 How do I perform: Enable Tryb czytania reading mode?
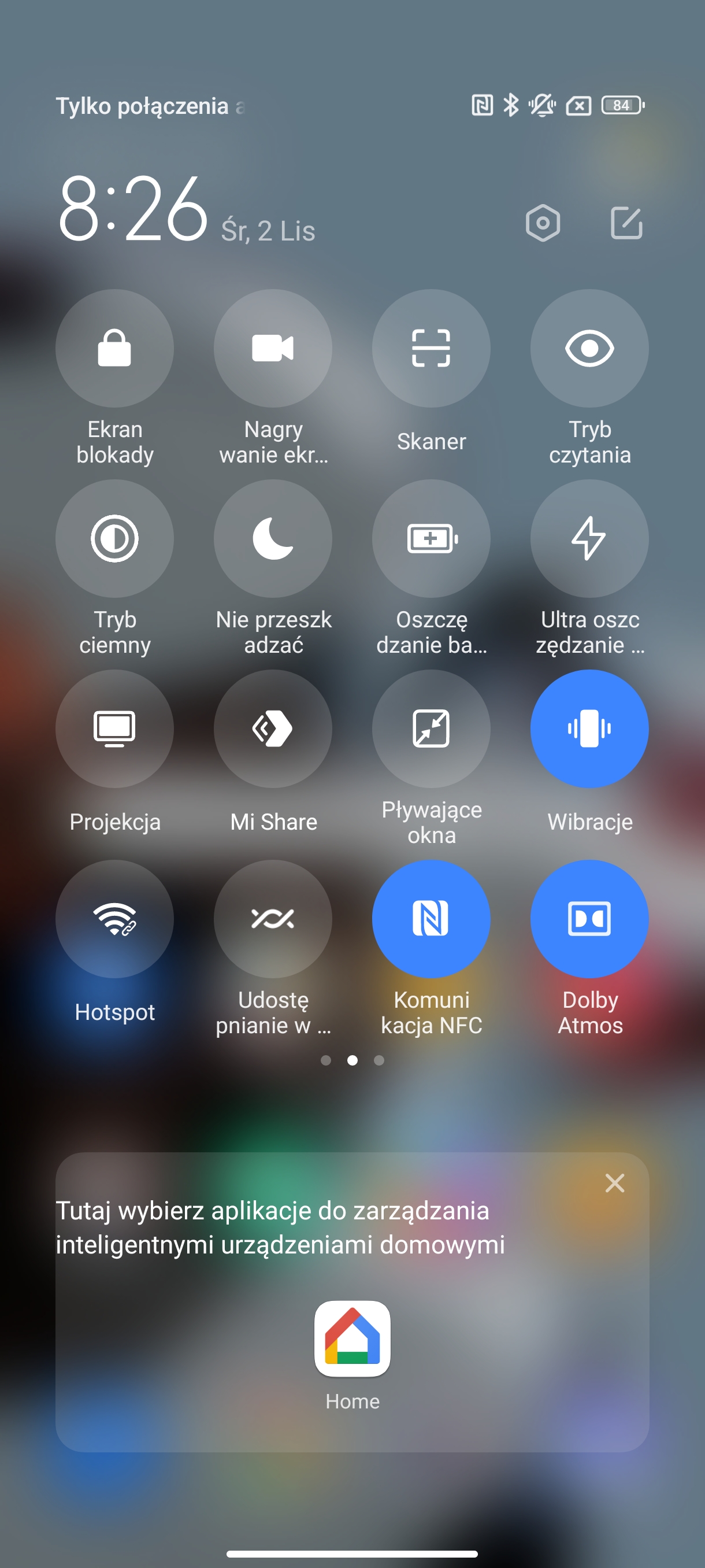point(589,348)
